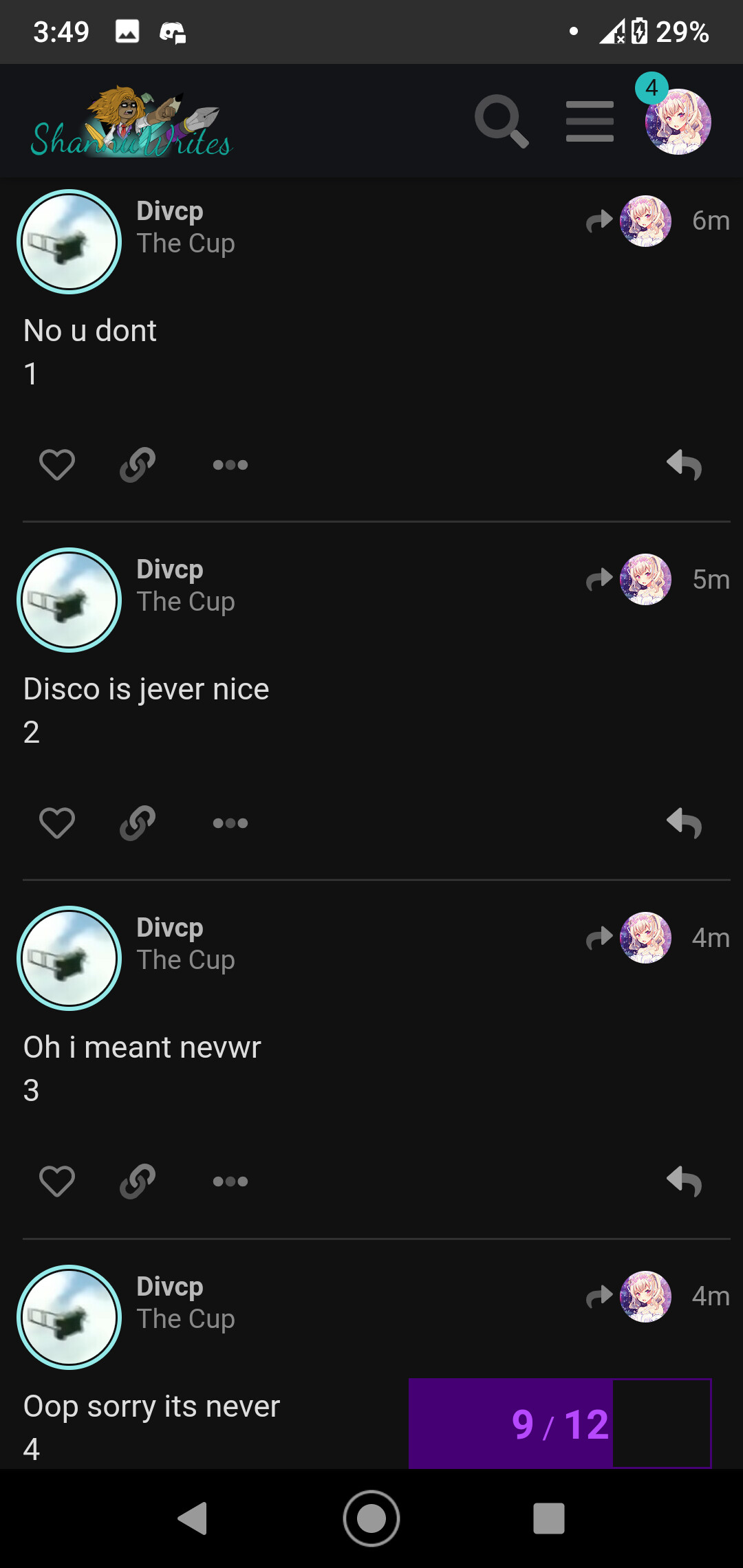743x1568 pixels.
Task: Open your profile avatar with 4 notifications
Action: [x=678, y=122]
